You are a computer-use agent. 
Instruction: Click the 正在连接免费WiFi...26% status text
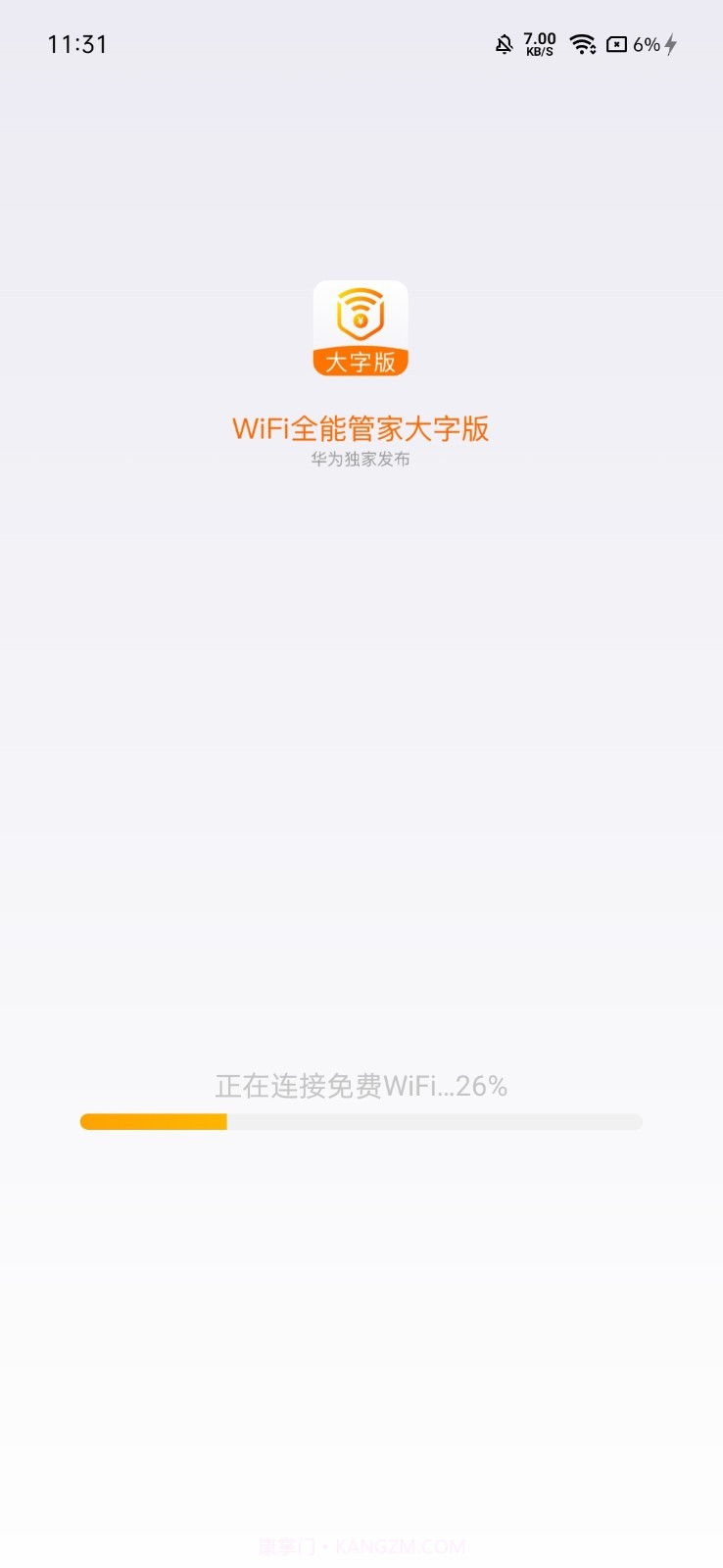(361, 1086)
